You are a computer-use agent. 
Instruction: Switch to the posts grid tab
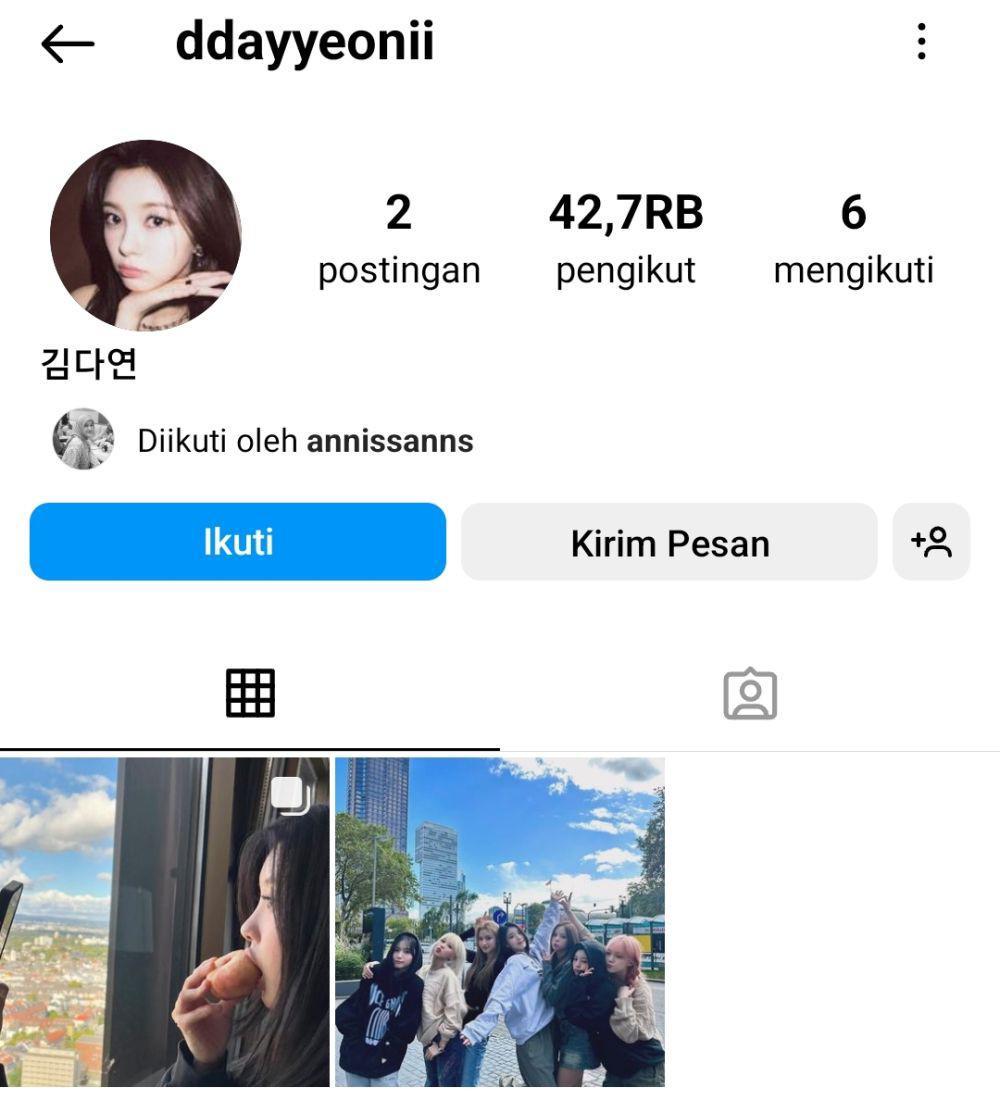tap(250, 693)
